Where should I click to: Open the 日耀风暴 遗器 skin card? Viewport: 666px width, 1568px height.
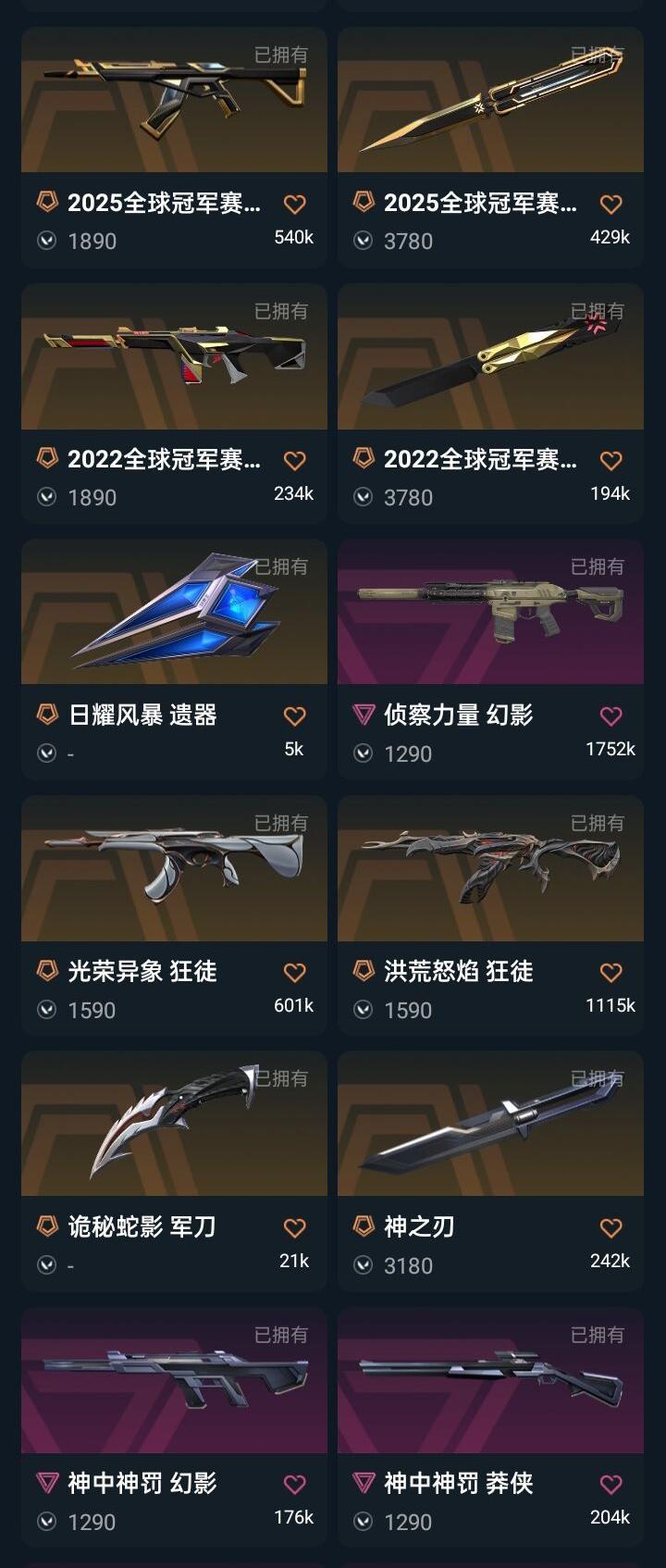pyautogui.click(x=174, y=613)
